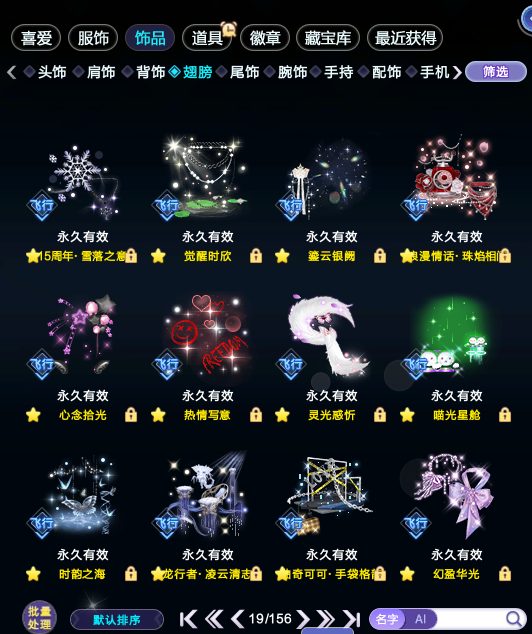Tap the search magnifier icon
Image resolution: width=532 pixels, height=634 pixels.
514,619
